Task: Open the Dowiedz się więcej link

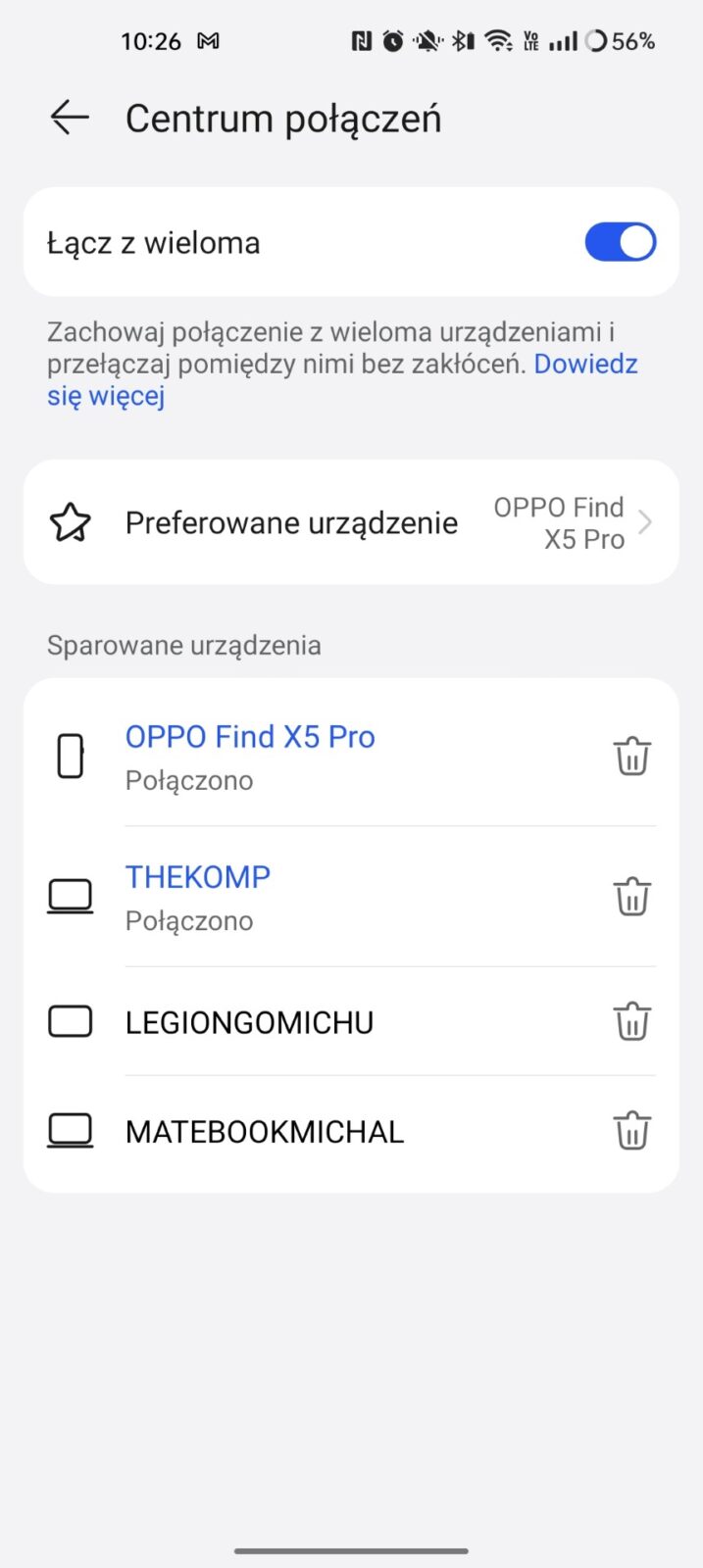Action: 585,365
